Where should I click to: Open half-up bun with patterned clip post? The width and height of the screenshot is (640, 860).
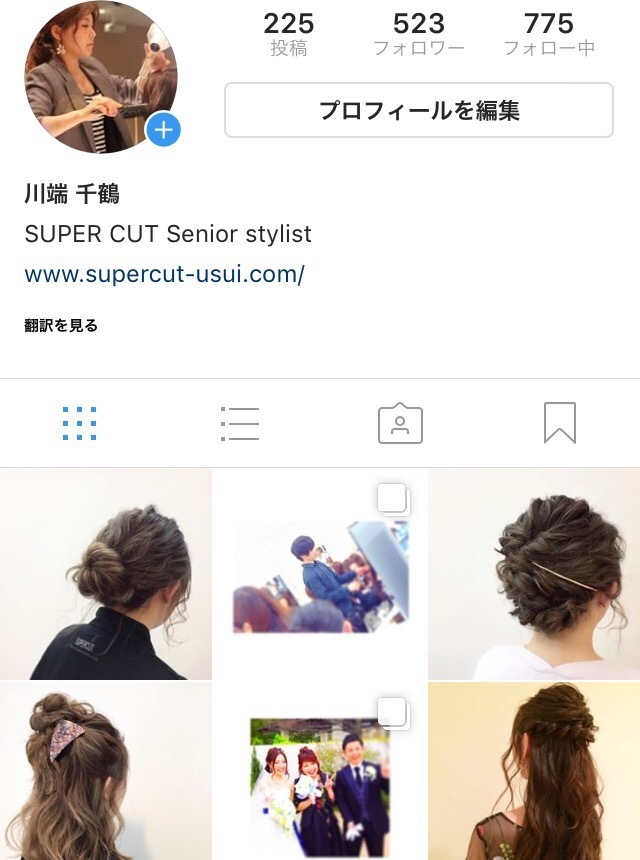pyautogui.click(x=106, y=771)
